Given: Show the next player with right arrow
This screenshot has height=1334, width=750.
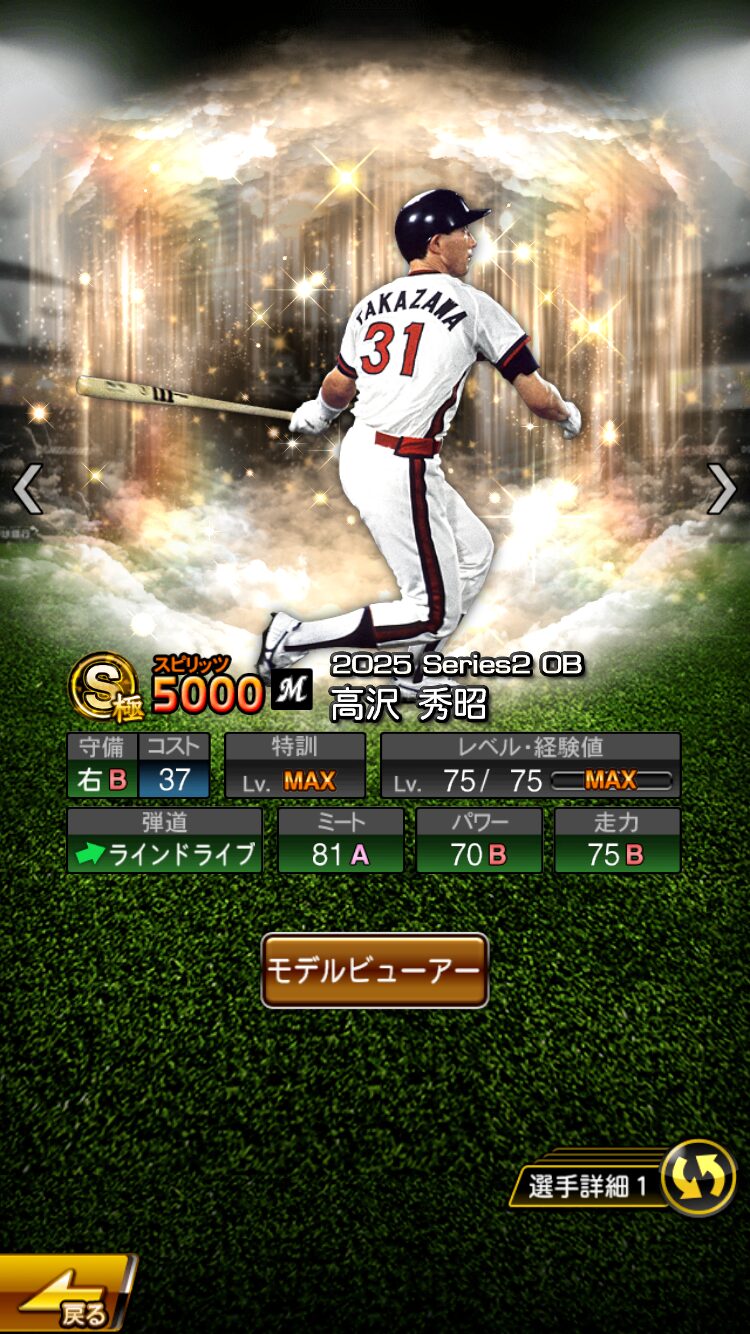Looking at the screenshot, I should pos(721,489).
